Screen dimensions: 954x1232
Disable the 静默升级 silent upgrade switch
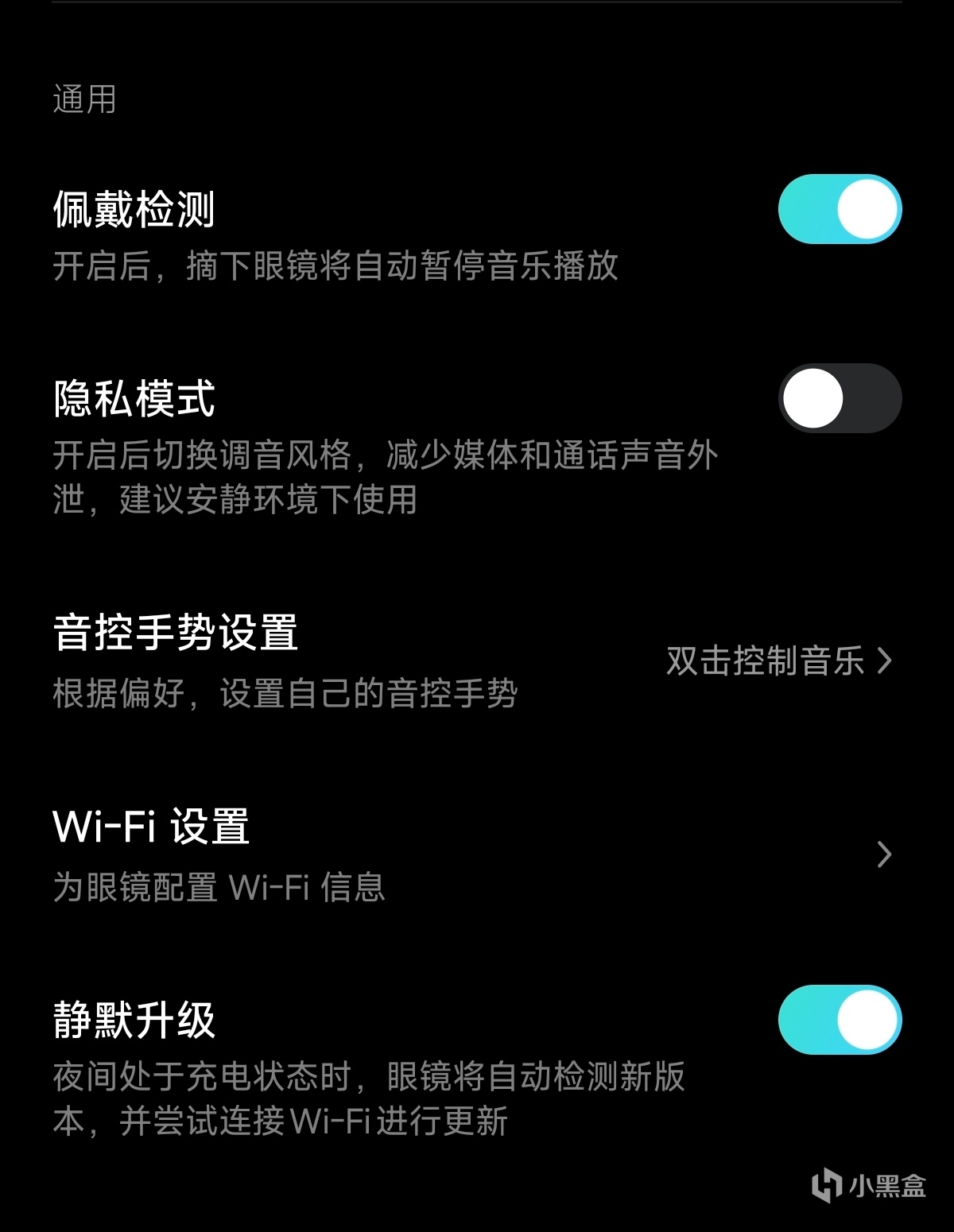click(x=840, y=1020)
